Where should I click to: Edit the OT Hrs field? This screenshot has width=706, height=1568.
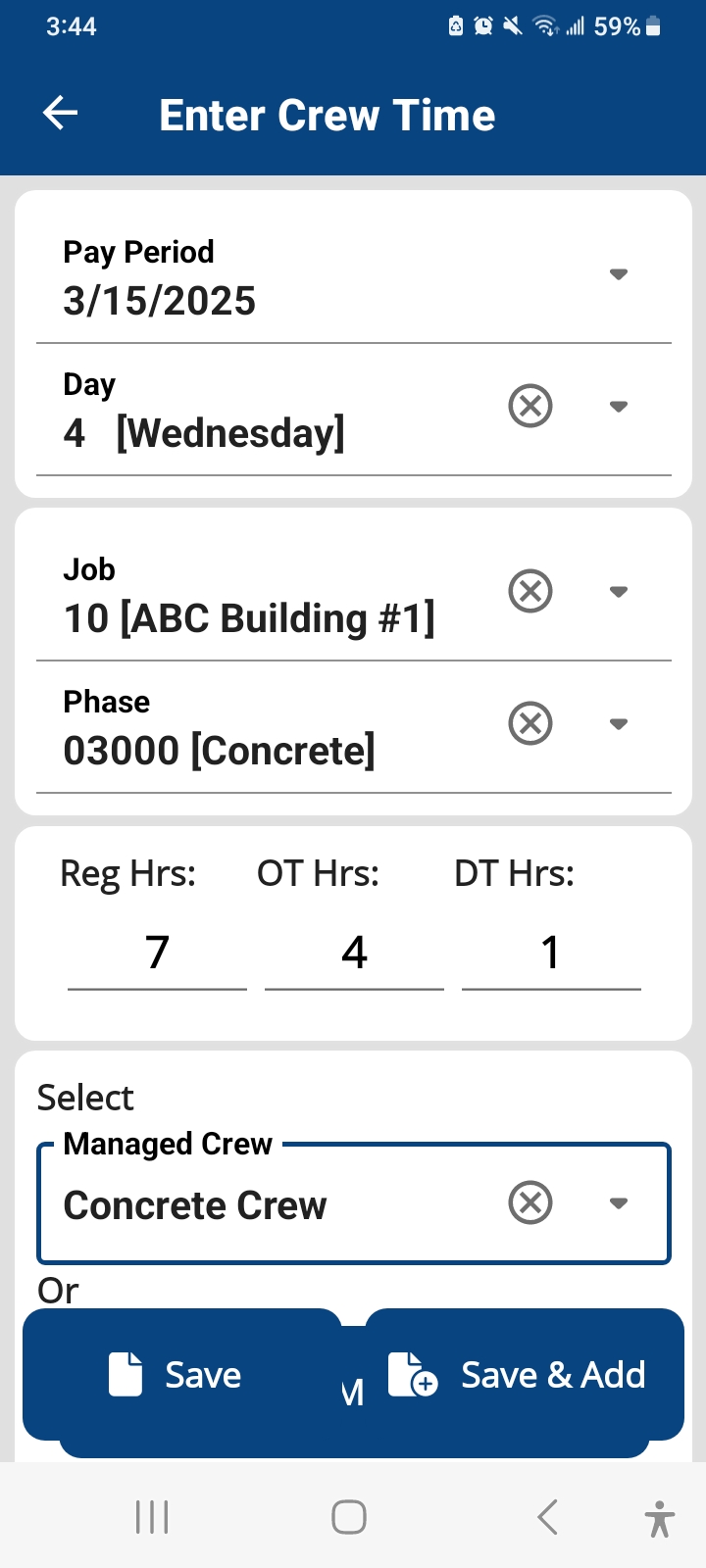pyautogui.click(x=354, y=953)
